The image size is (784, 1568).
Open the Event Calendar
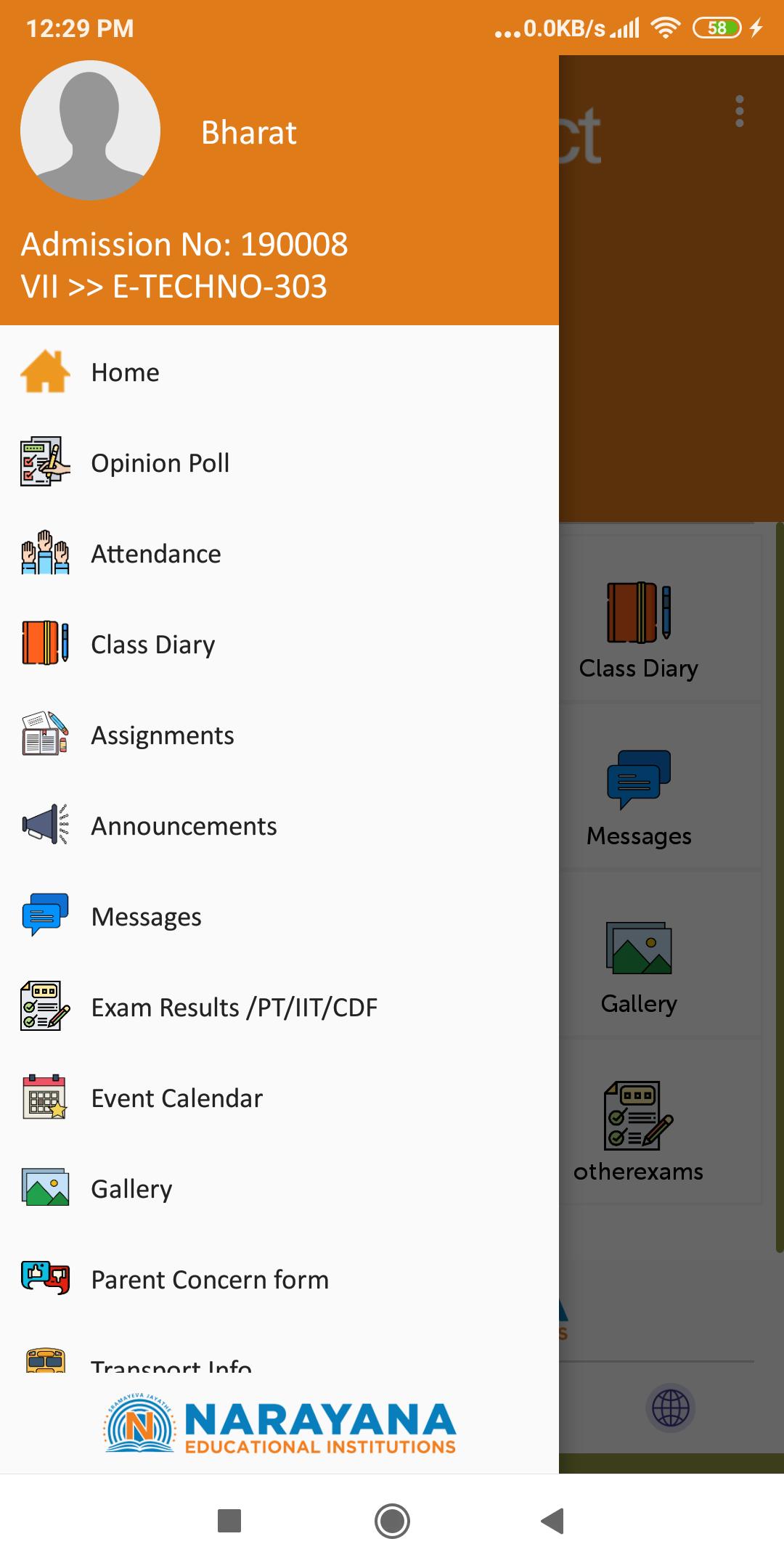(x=176, y=1098)
